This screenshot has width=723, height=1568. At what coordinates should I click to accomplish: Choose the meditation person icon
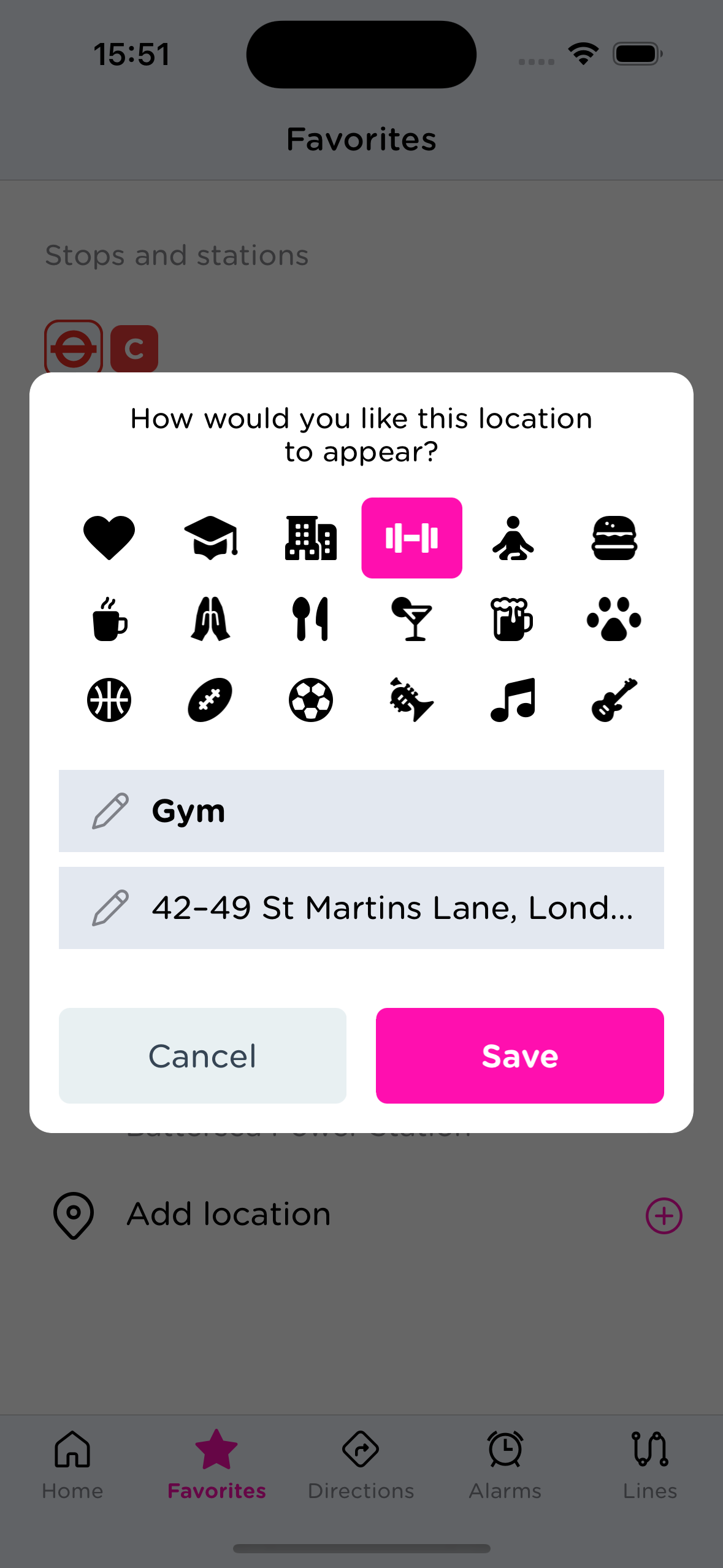[x=513, y=538]
